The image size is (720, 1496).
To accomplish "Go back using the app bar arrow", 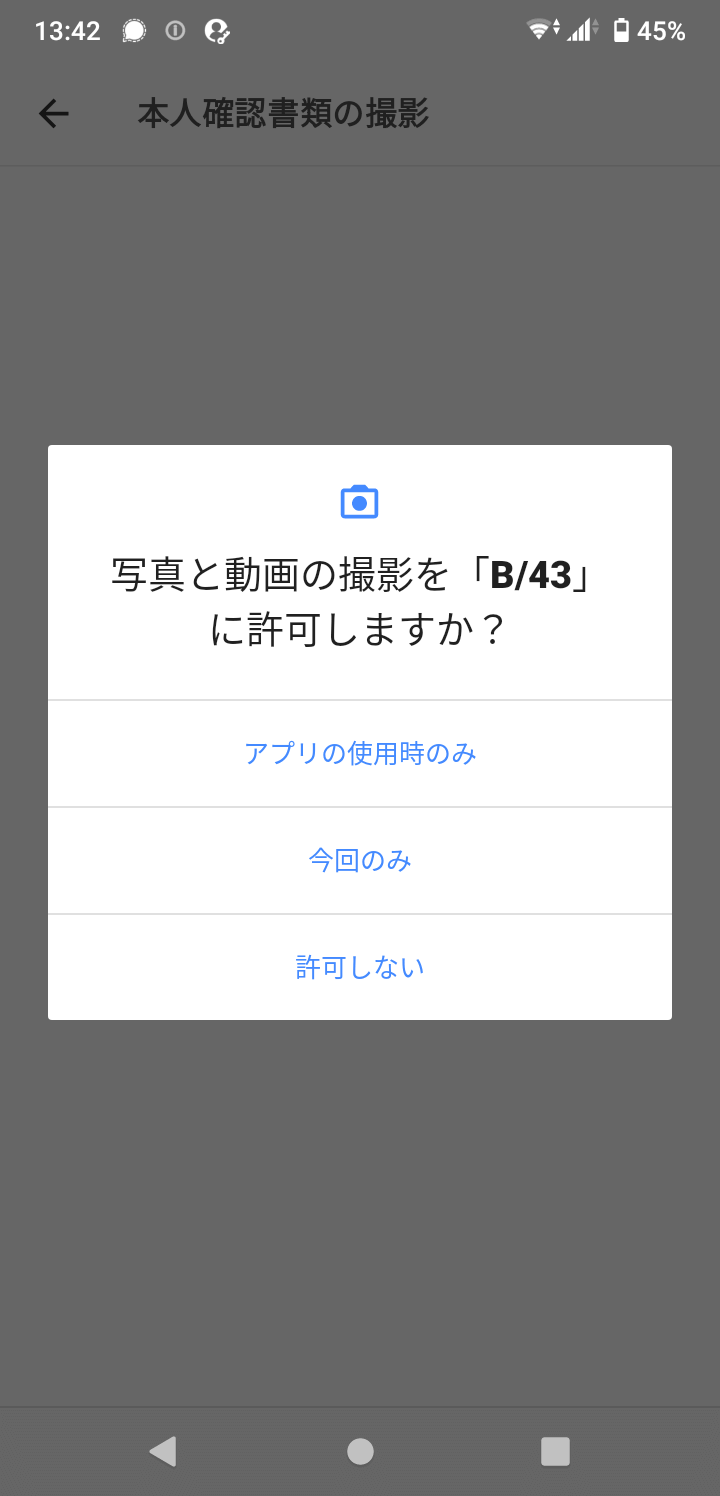I will [54, 114].
